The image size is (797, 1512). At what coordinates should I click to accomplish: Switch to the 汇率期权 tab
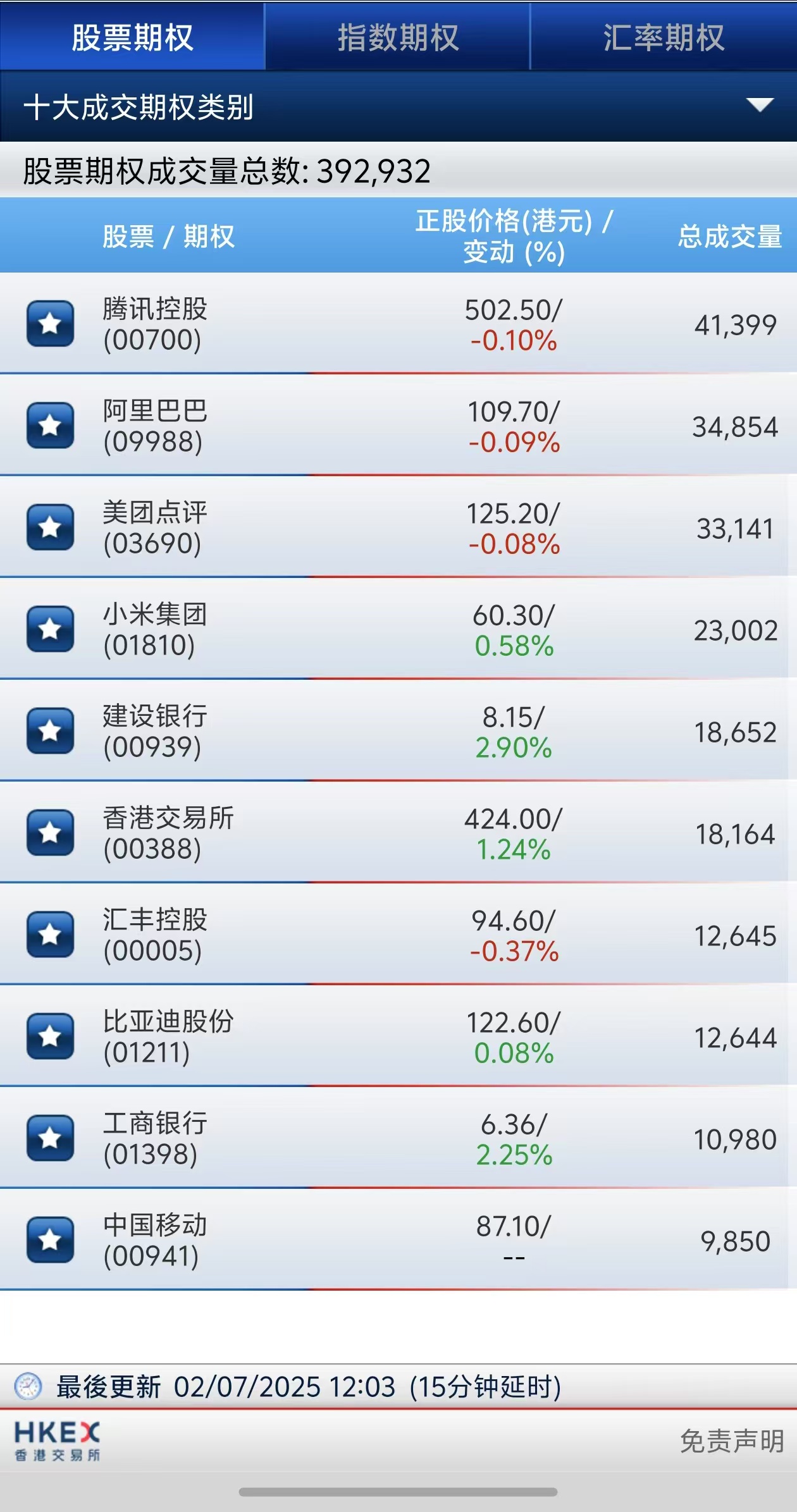pos(663,37)
